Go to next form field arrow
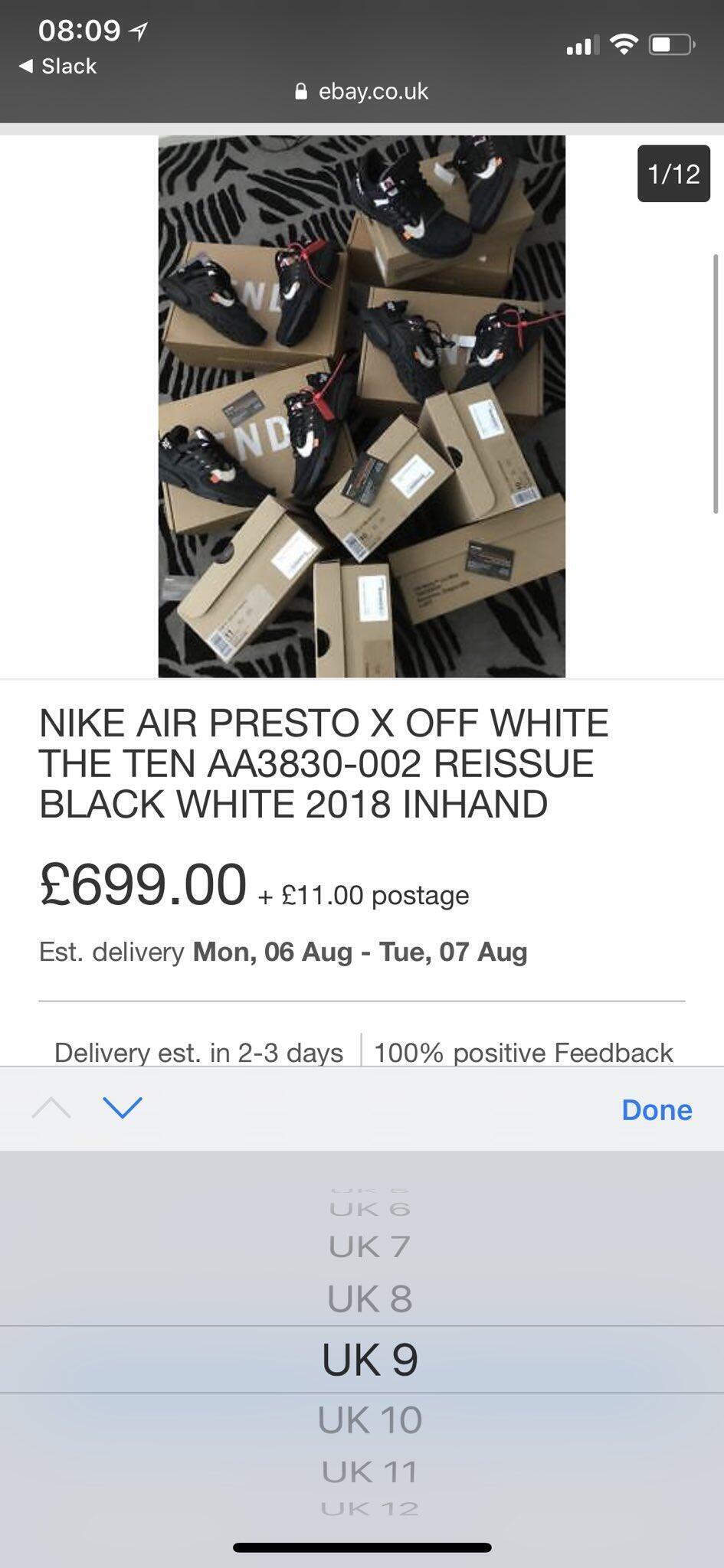Screen dimensions: 724x1568 point(123,1108)
